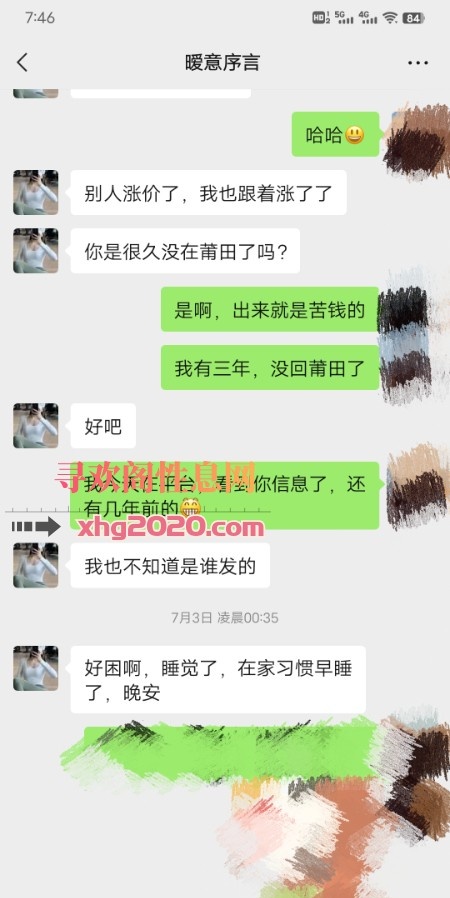Screen dimensions: 450x898
Task: Tap the avatar next to 好困啊 message
Action: coord(35,668)
